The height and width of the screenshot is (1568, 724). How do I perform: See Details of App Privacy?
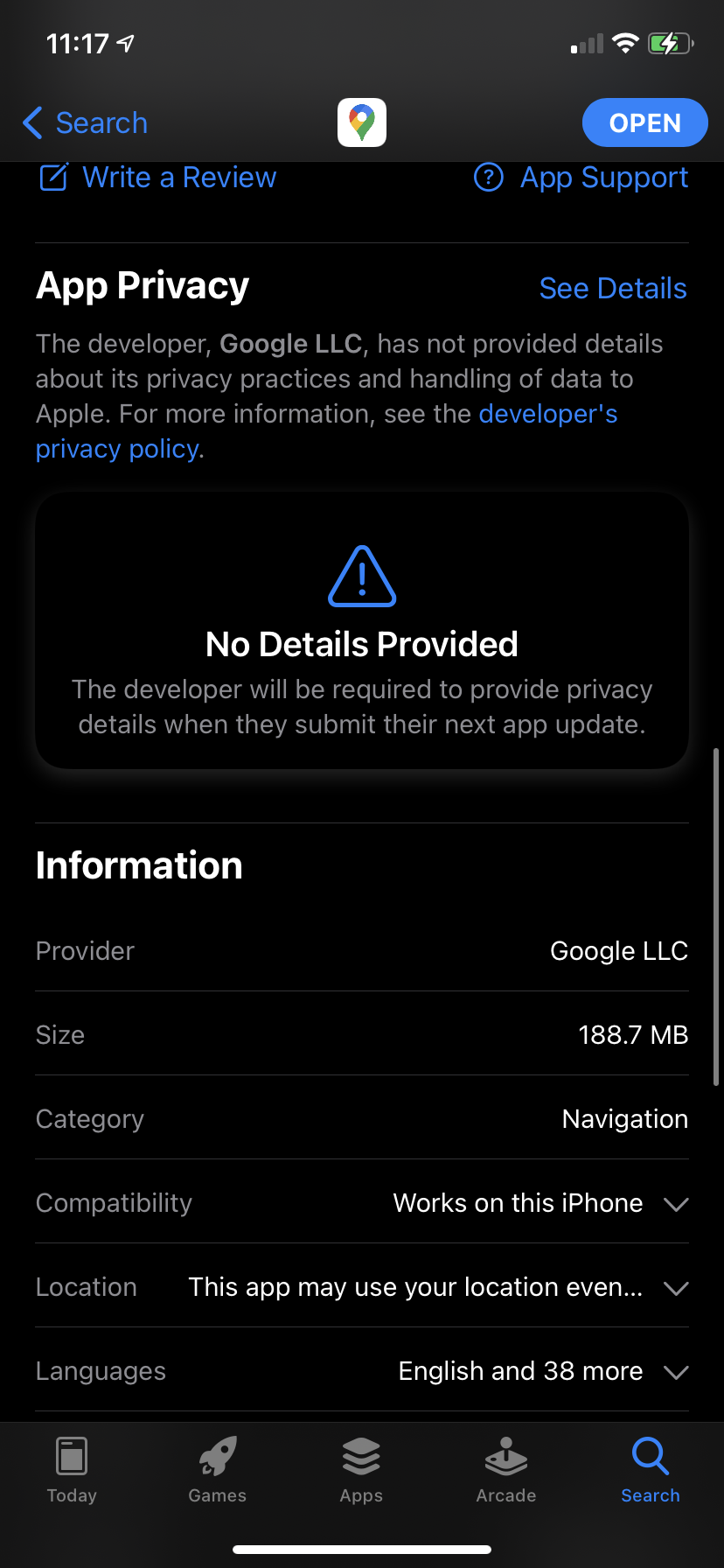click(612, 289)
